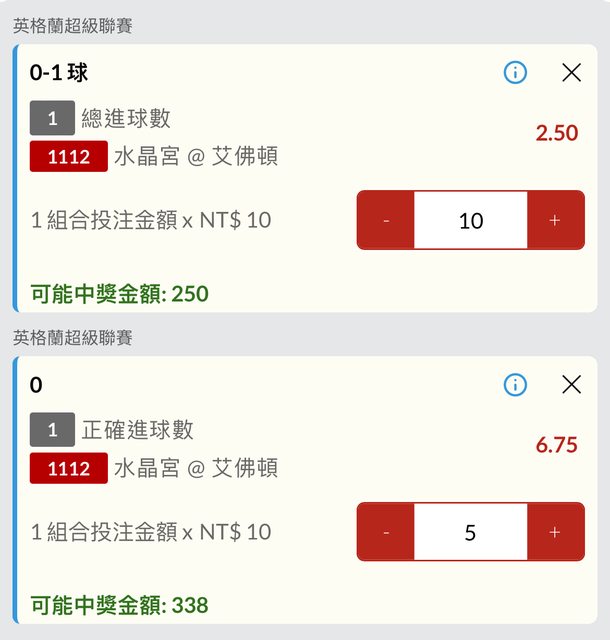The height and width of the screenshot is (640, 610).
Task: Increase stake on the 正確進球數 bet
Action: (555, 532)
